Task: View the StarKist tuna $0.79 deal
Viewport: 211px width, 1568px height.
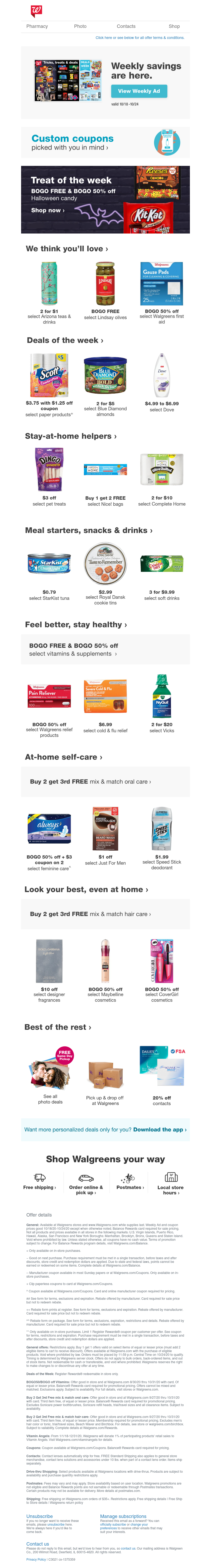Action: click(x=49, y=570)
